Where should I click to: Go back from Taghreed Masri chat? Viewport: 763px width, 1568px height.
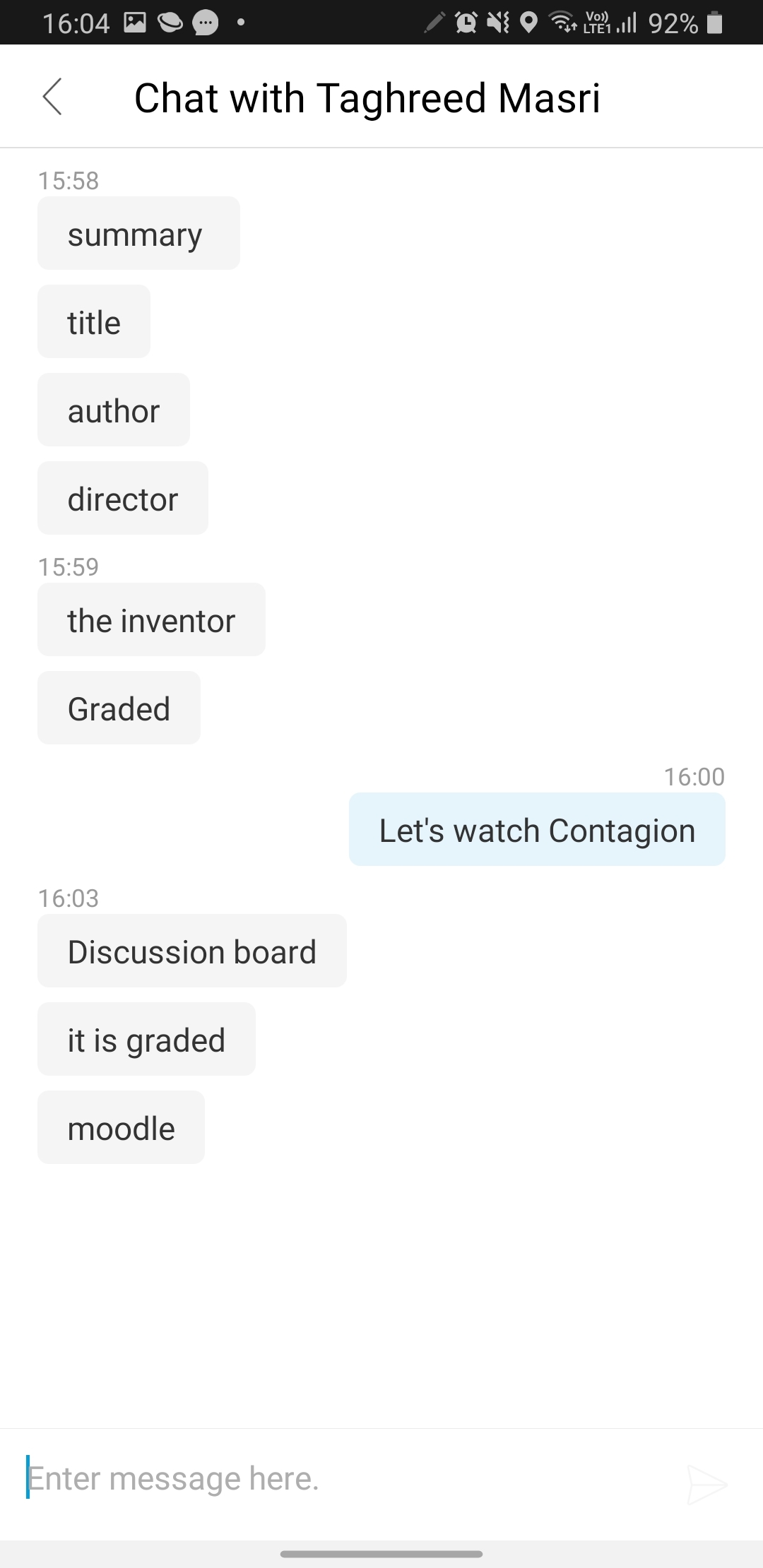pos(52,97)
